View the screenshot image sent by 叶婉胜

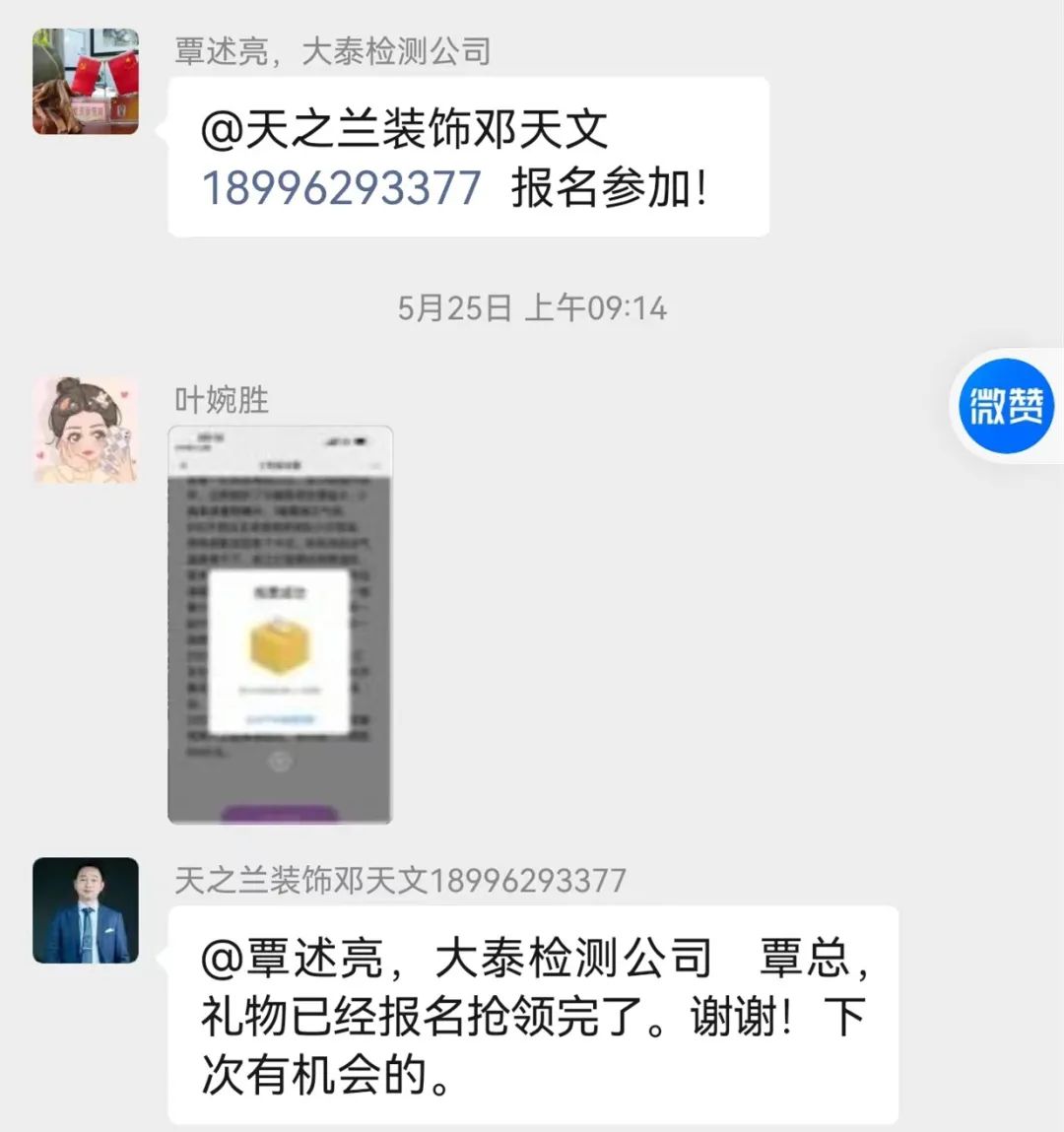click(x=281, y=625)
